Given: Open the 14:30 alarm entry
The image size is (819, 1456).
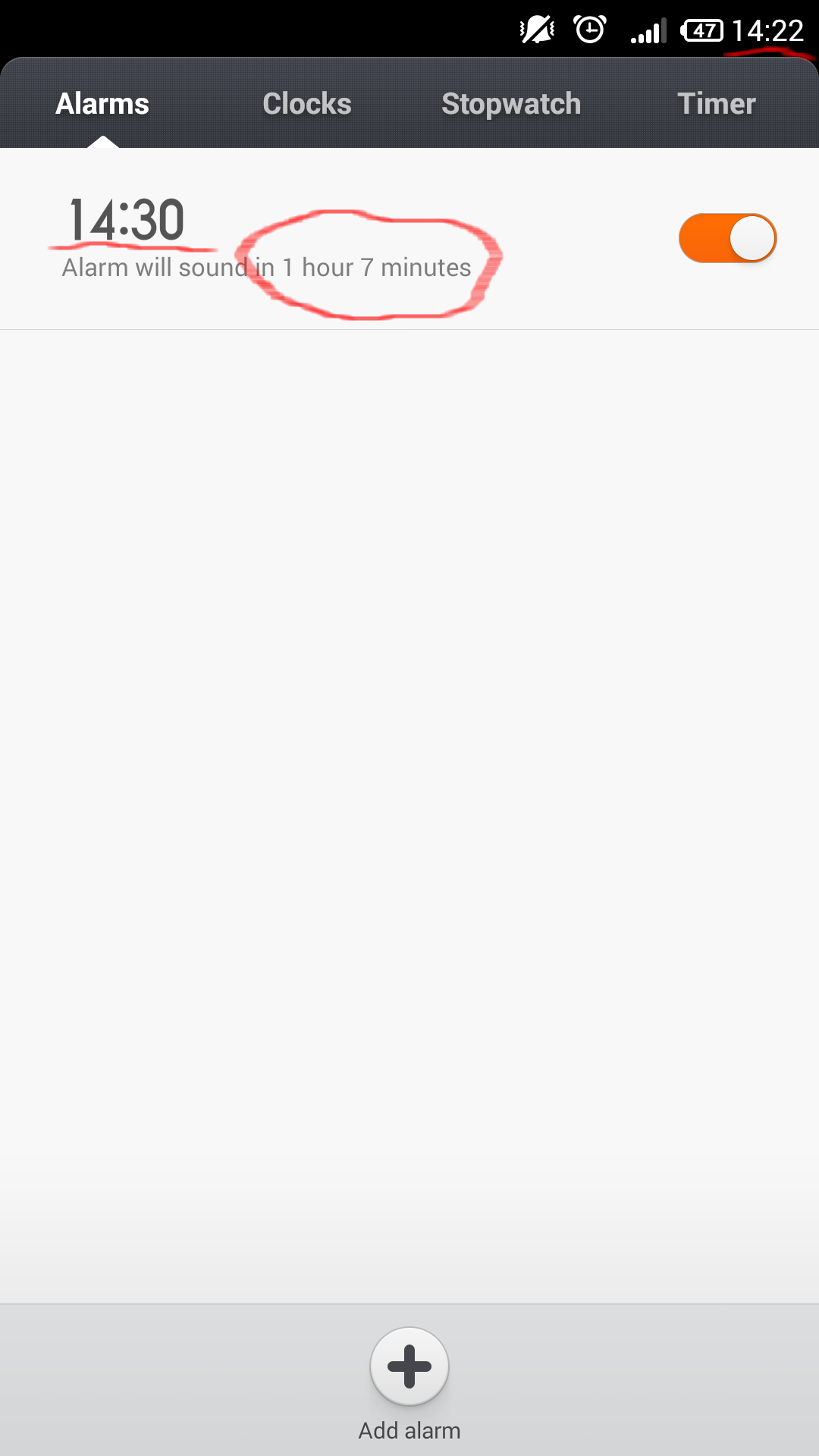Looking at the screenshot, I should coord(409,239).
